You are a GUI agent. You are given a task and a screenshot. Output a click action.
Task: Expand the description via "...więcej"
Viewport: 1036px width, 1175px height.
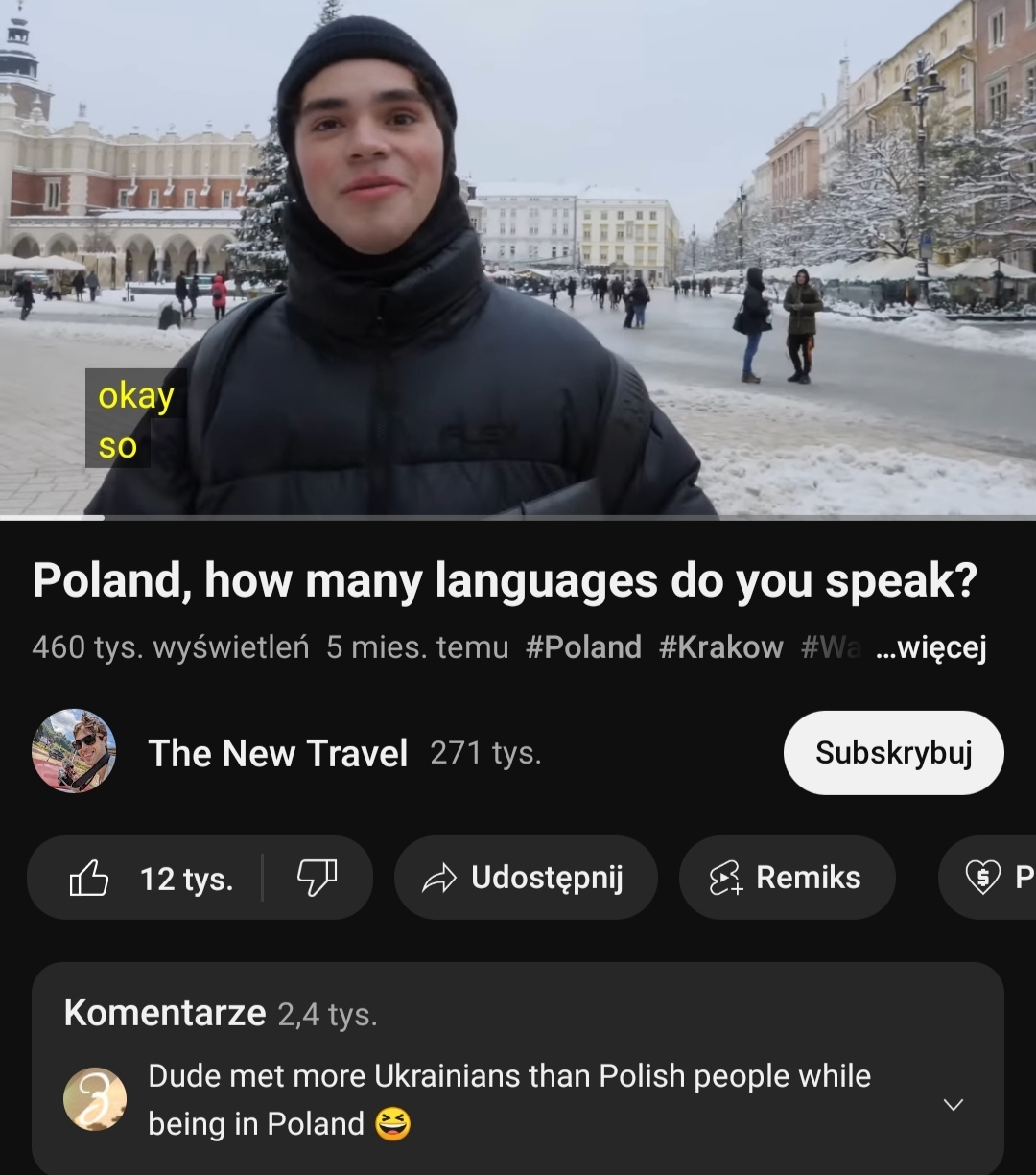click(x=931, y=648)
